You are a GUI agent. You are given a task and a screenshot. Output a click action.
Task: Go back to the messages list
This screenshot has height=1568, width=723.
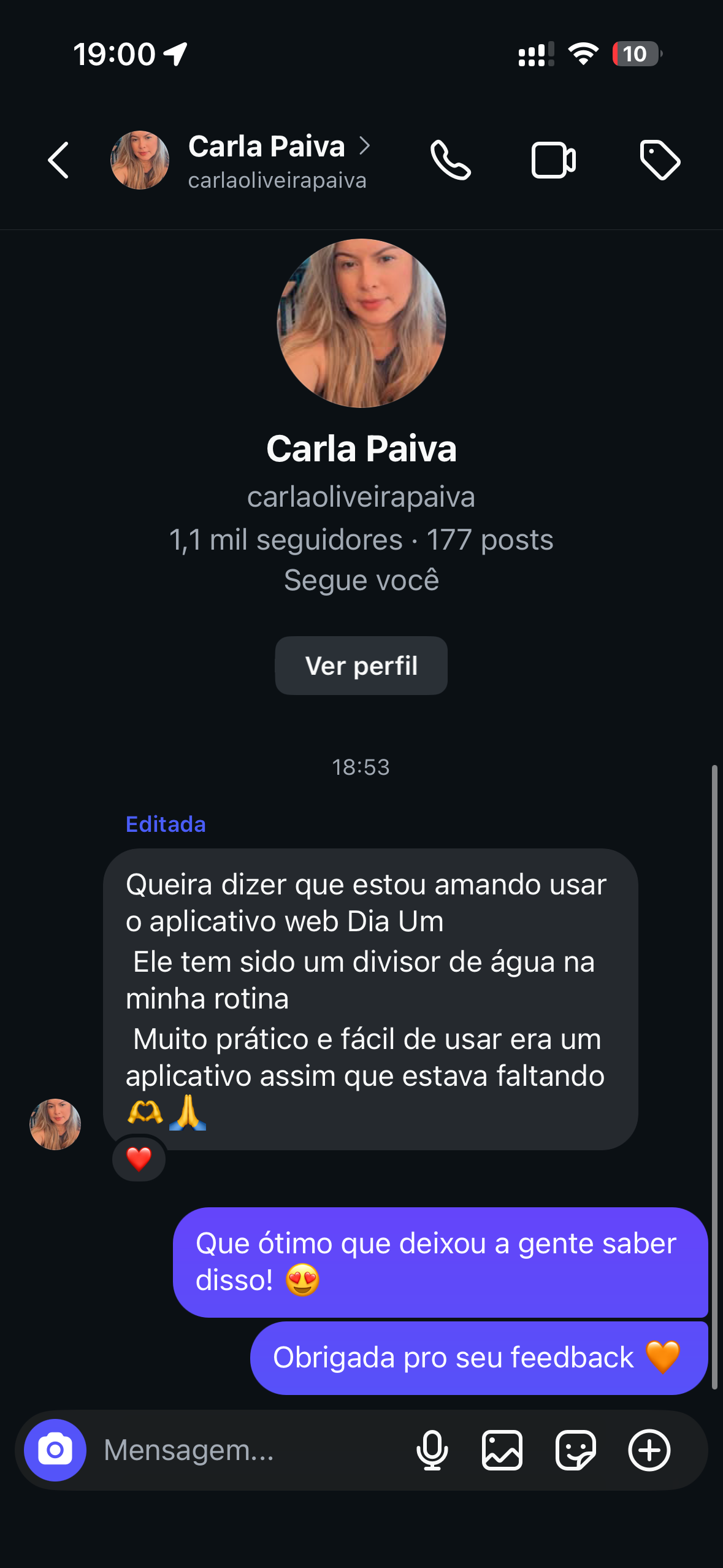point(58,161)
